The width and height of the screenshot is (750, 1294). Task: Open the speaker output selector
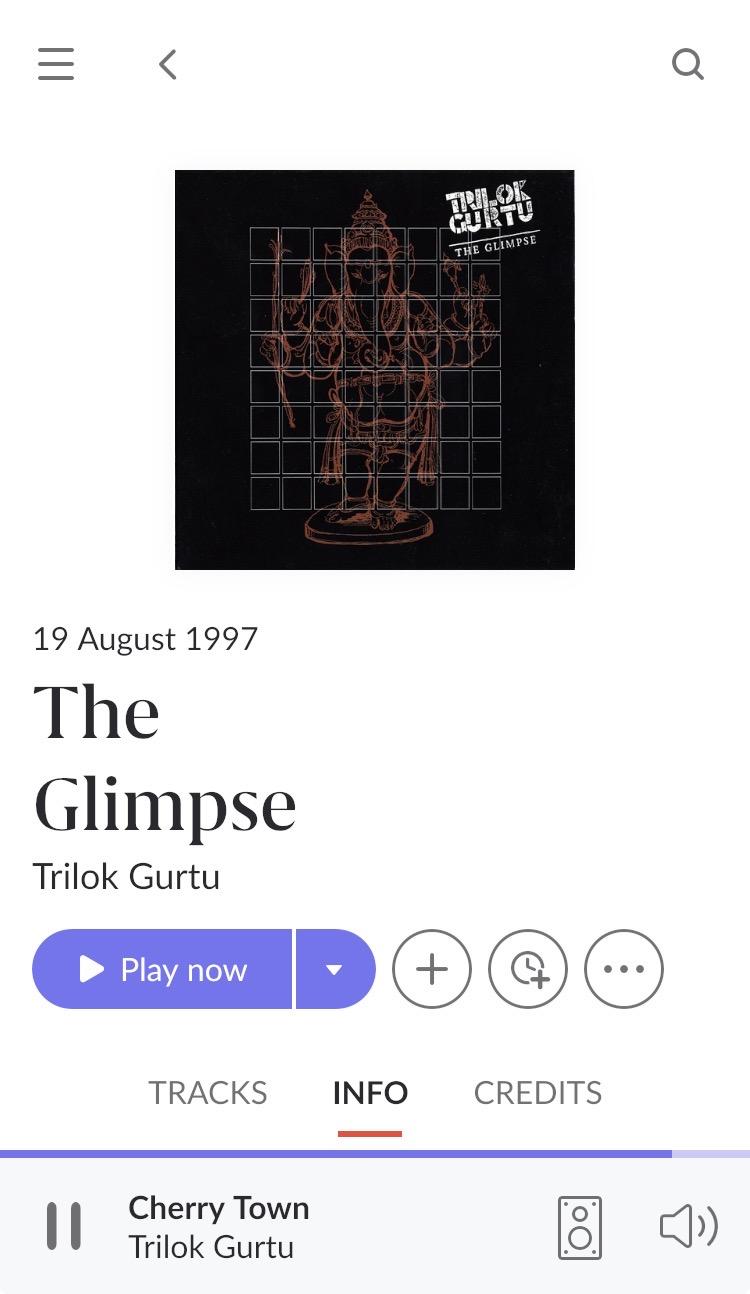[x=580, y=1227]
